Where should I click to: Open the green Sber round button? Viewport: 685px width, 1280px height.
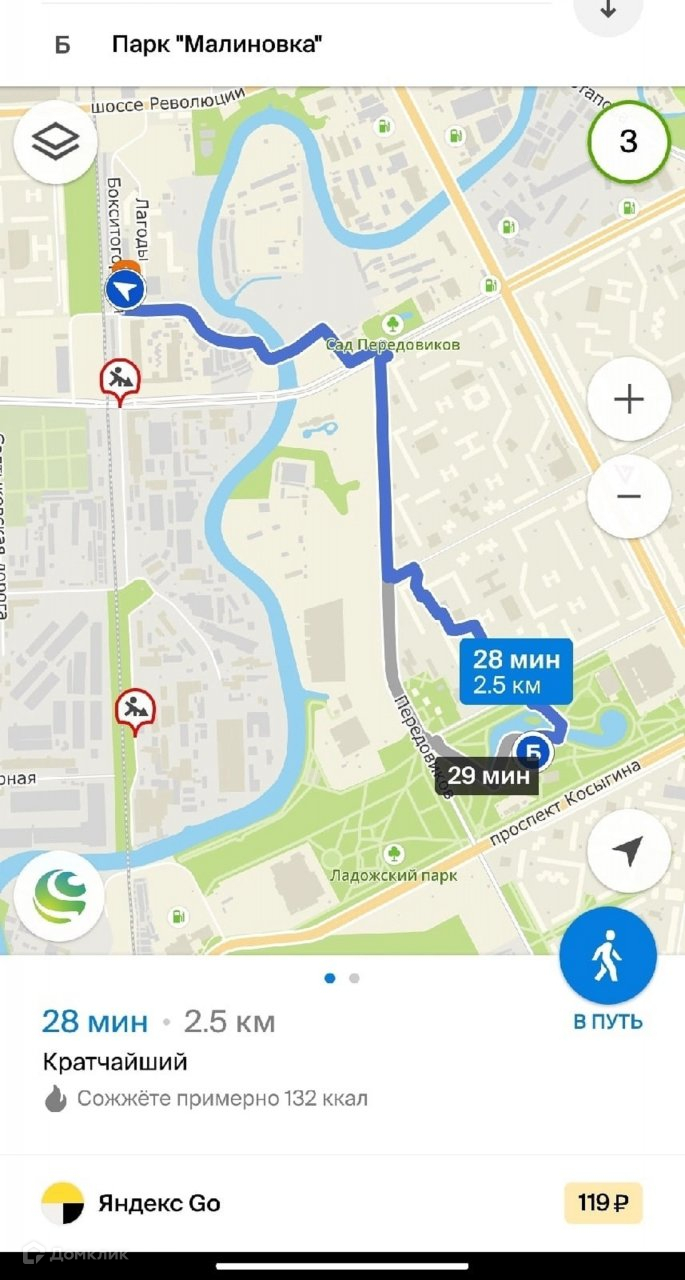[x=59, y=895]
